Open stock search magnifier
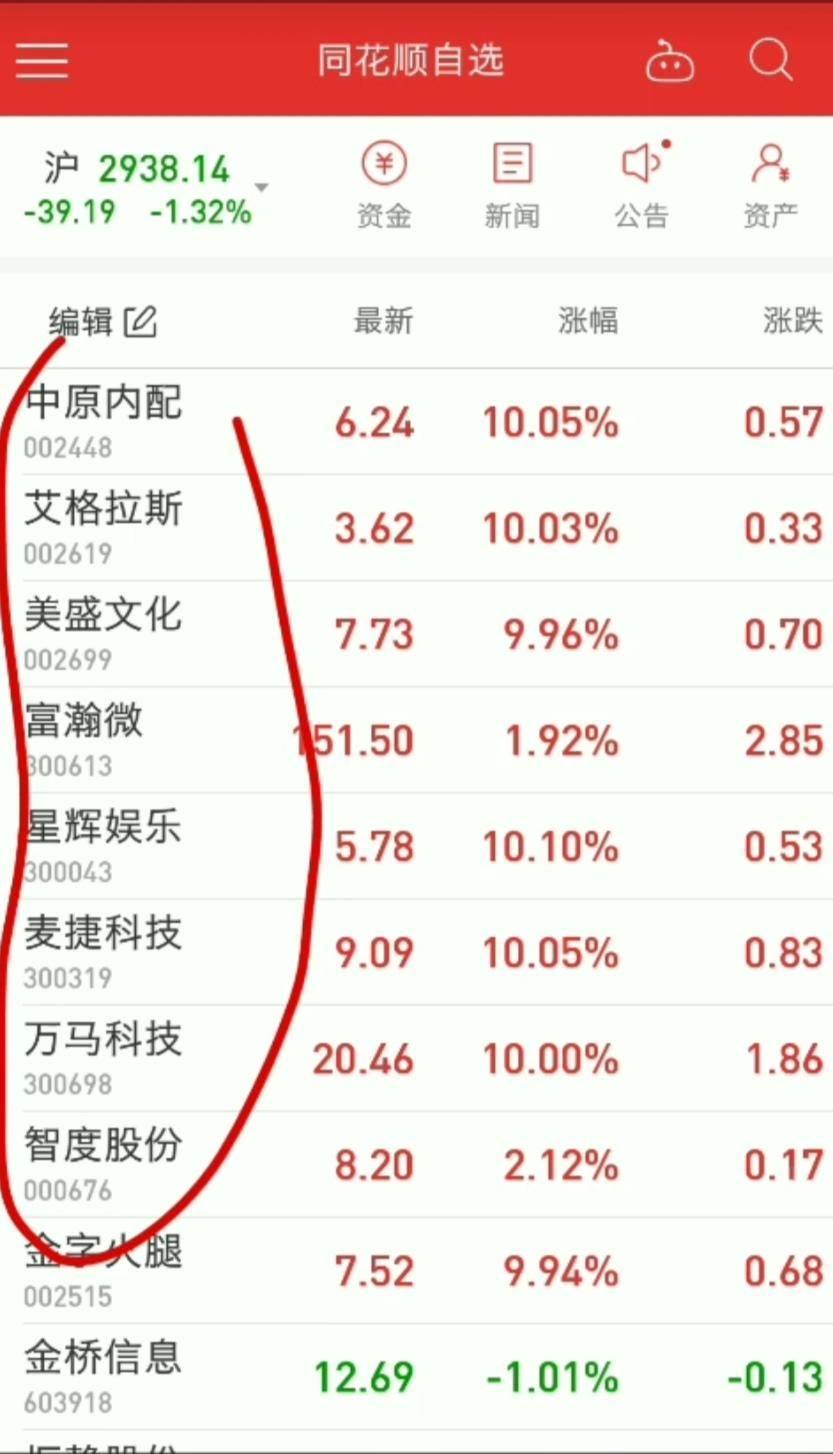This screenshot has height=1454, width=833. pyautogui.click(x=770, y=60)
